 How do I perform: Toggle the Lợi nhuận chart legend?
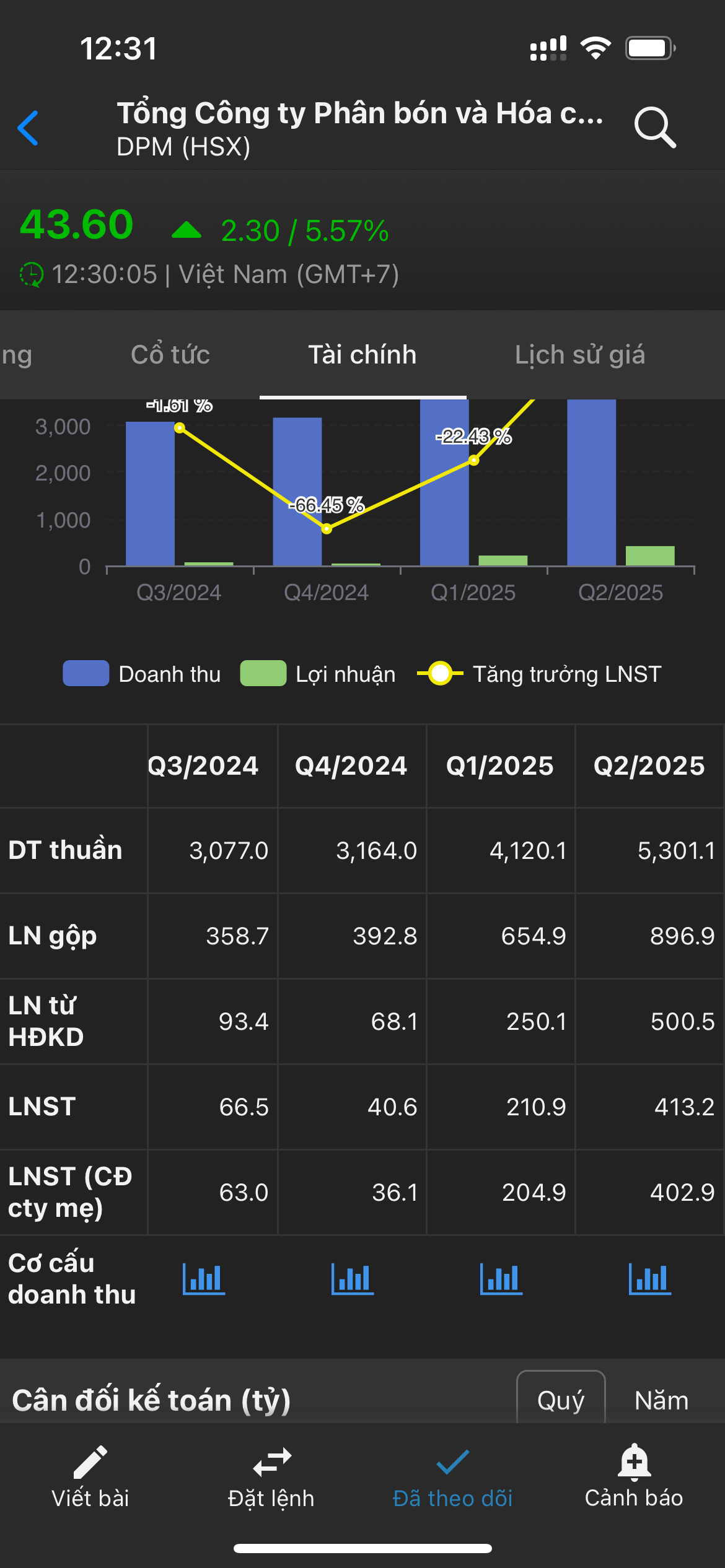[318, 674]
